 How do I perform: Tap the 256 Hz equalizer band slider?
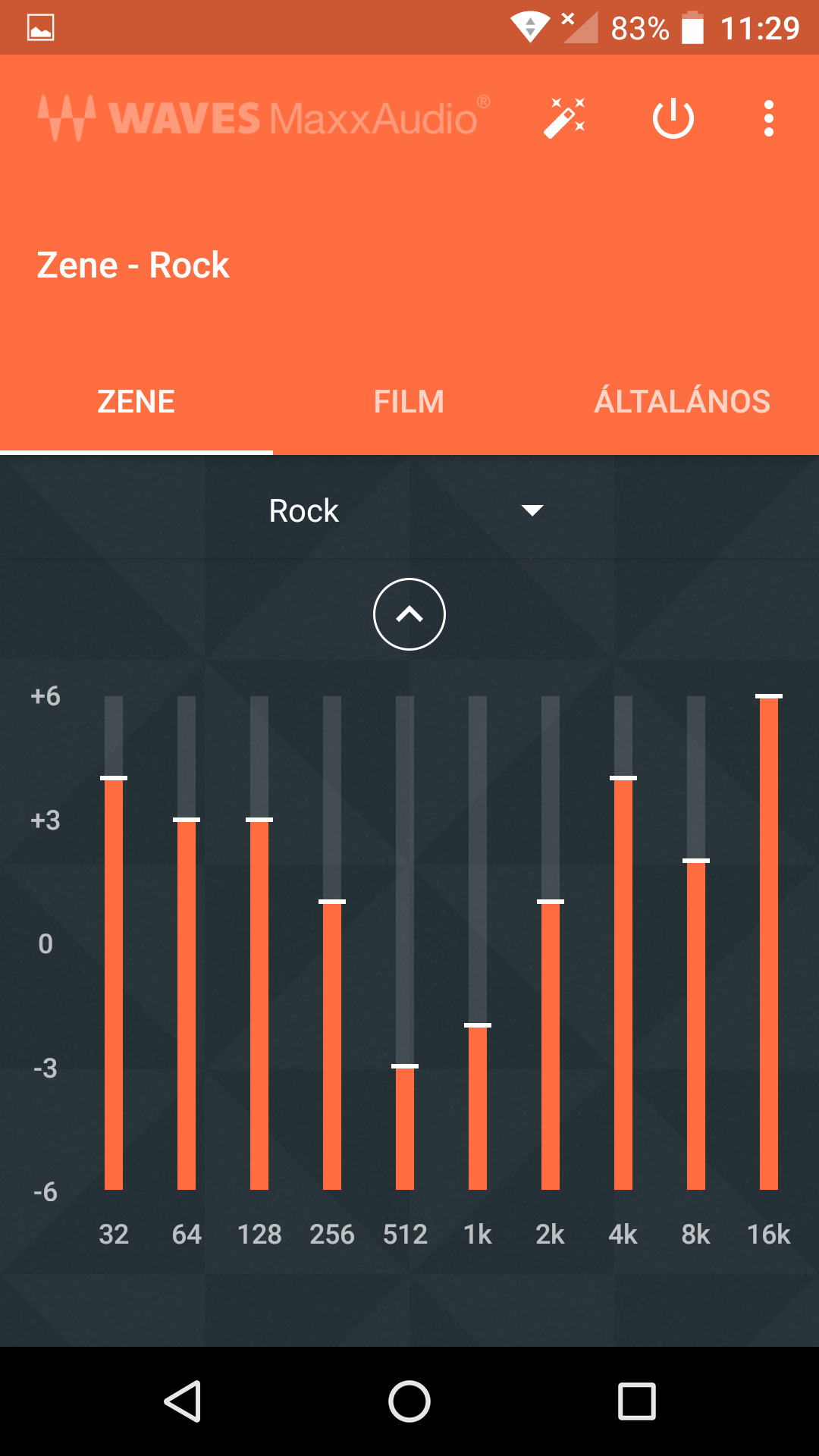click(332, 943)
